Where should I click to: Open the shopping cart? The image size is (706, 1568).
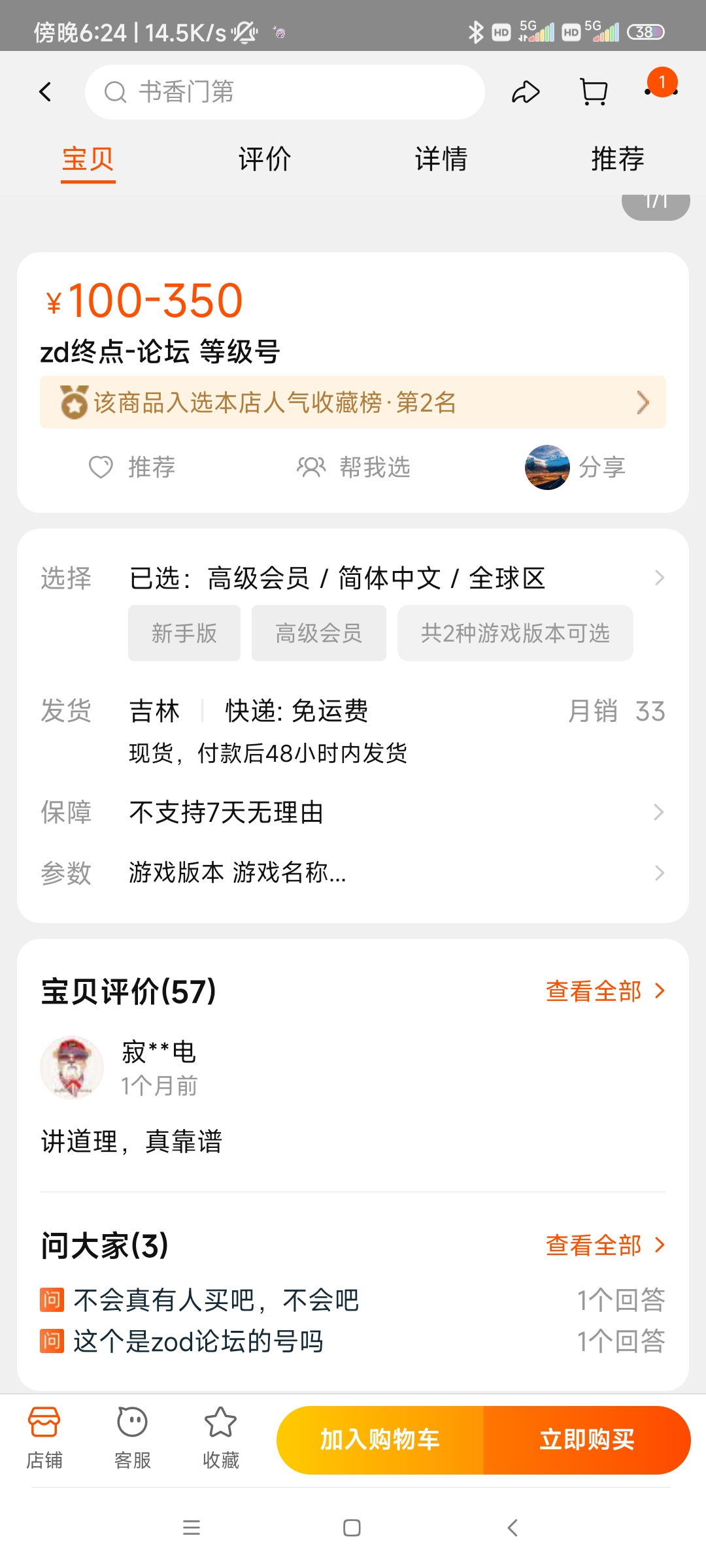click(x=592, y=91)
